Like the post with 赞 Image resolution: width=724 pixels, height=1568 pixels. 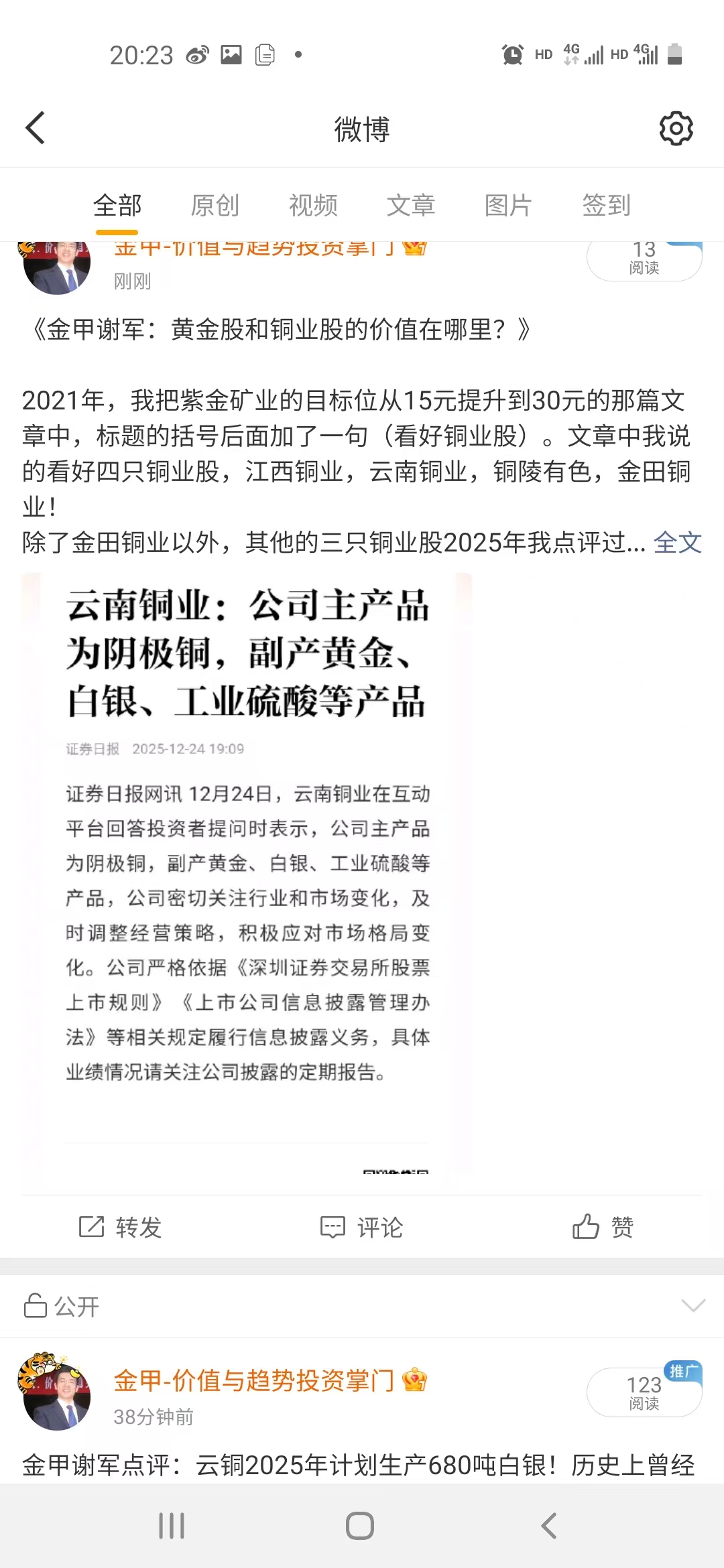click(603, 1227)
